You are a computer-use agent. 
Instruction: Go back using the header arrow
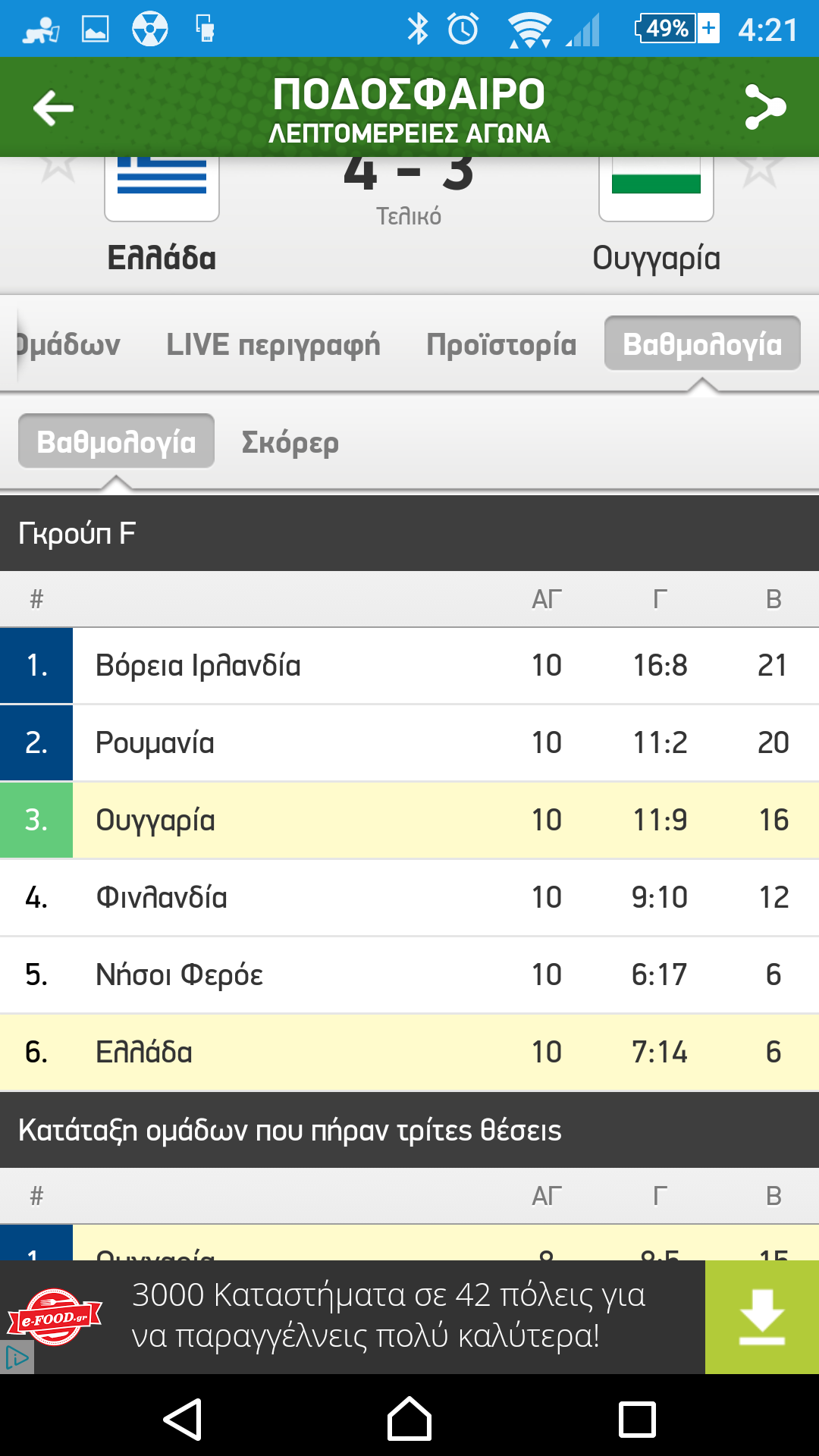pyautogui.click(x=54, y=108)
